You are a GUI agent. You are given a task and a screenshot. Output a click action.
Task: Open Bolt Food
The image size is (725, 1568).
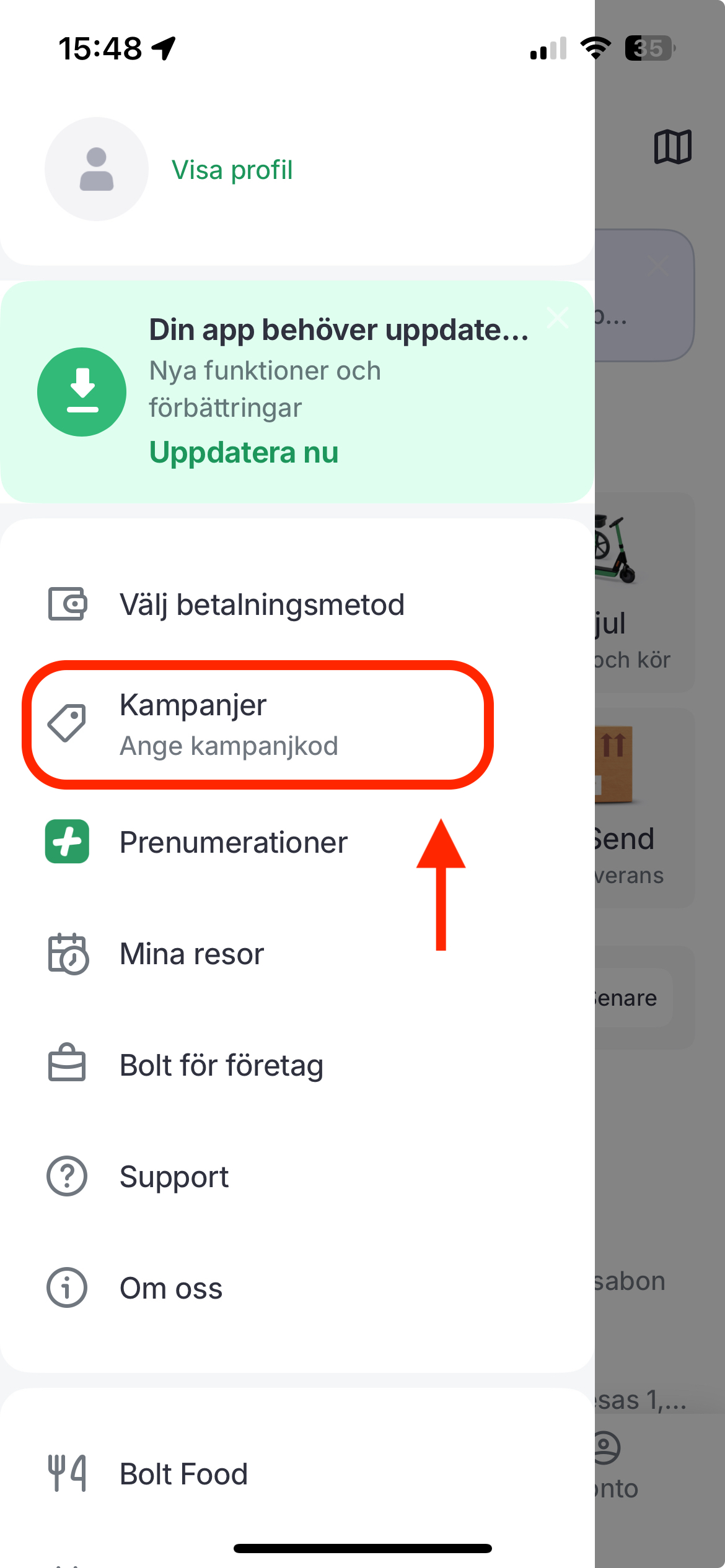click(183, 1474)
